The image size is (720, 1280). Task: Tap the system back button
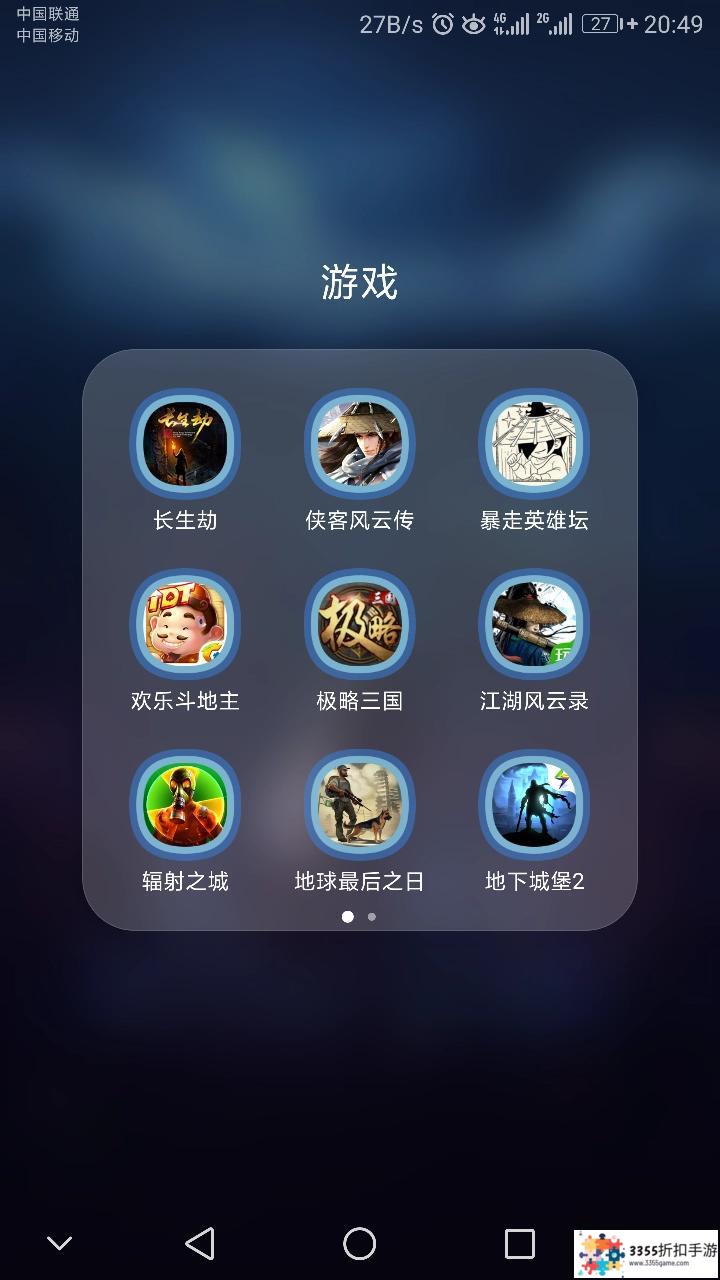point(200,1243)
